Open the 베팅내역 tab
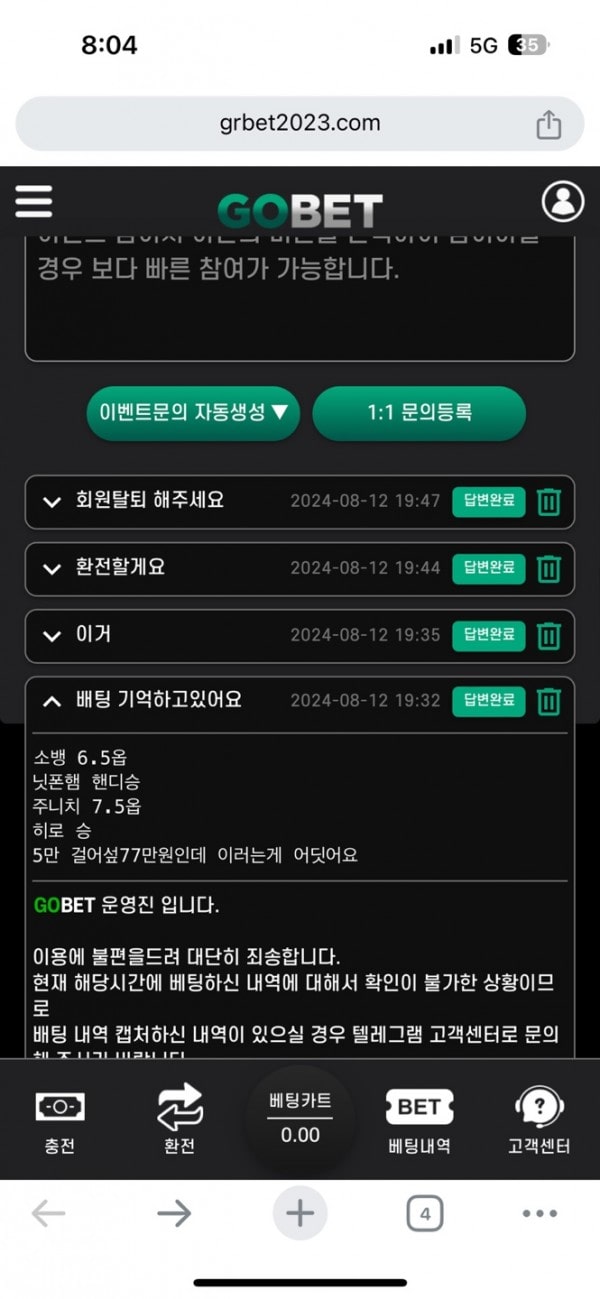 pyautogui.click(x=419, y=1120)
